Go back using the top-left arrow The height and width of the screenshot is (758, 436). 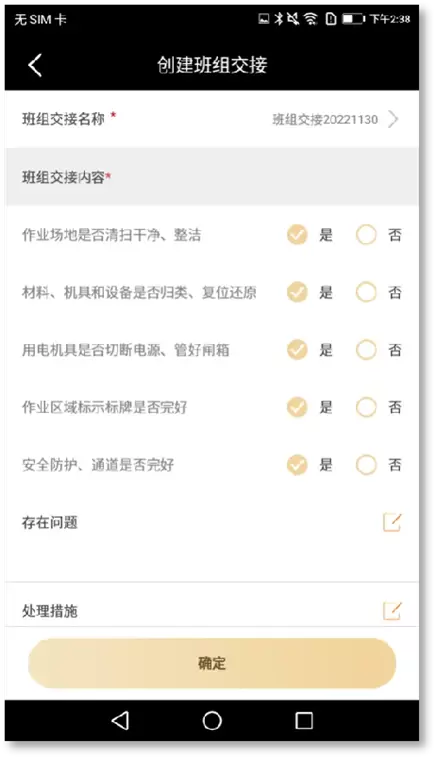click(35, 65)
